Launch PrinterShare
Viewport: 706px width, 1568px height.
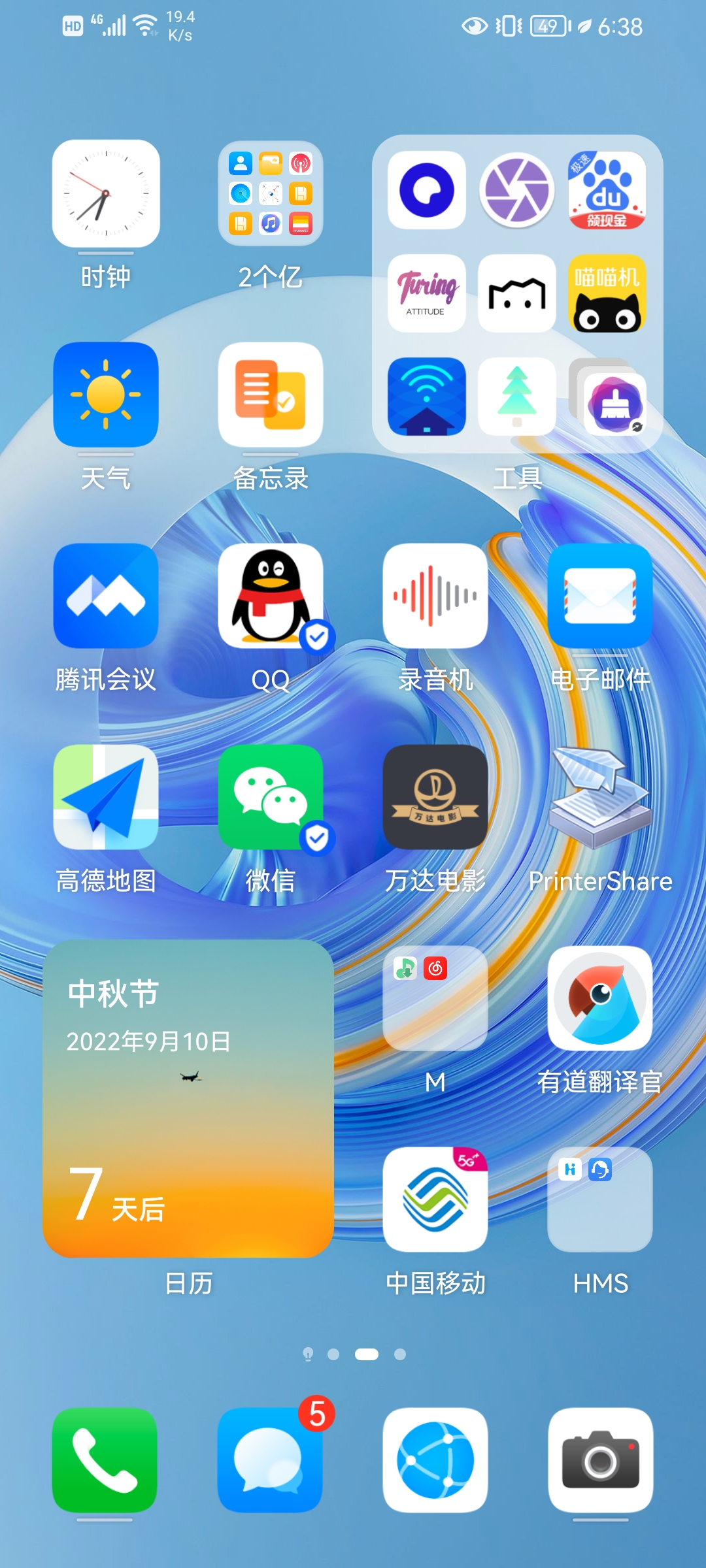tap(599, 798)
